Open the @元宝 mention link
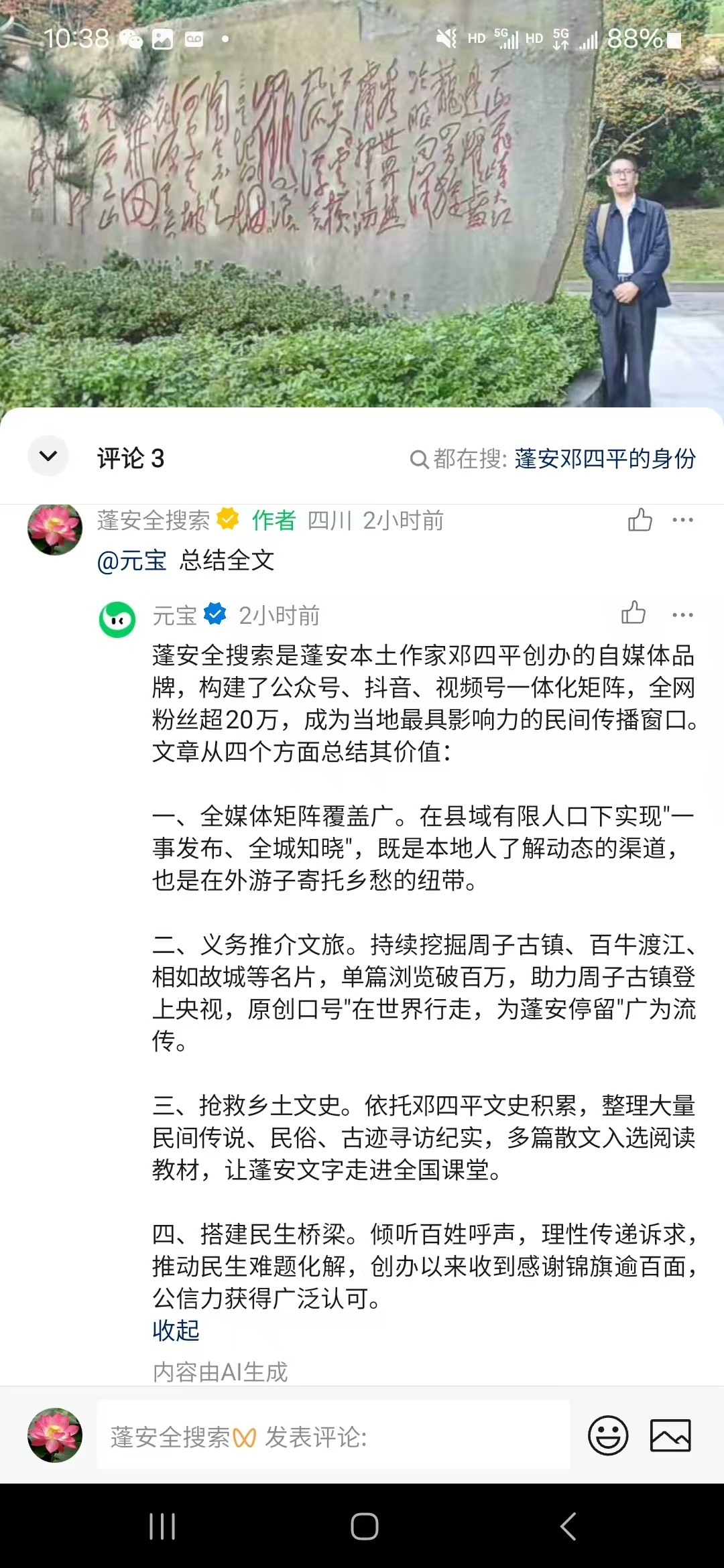Image resolution: width=724 pixels, height=1568 pixels. pyautogui.click(x=132, y=560)
